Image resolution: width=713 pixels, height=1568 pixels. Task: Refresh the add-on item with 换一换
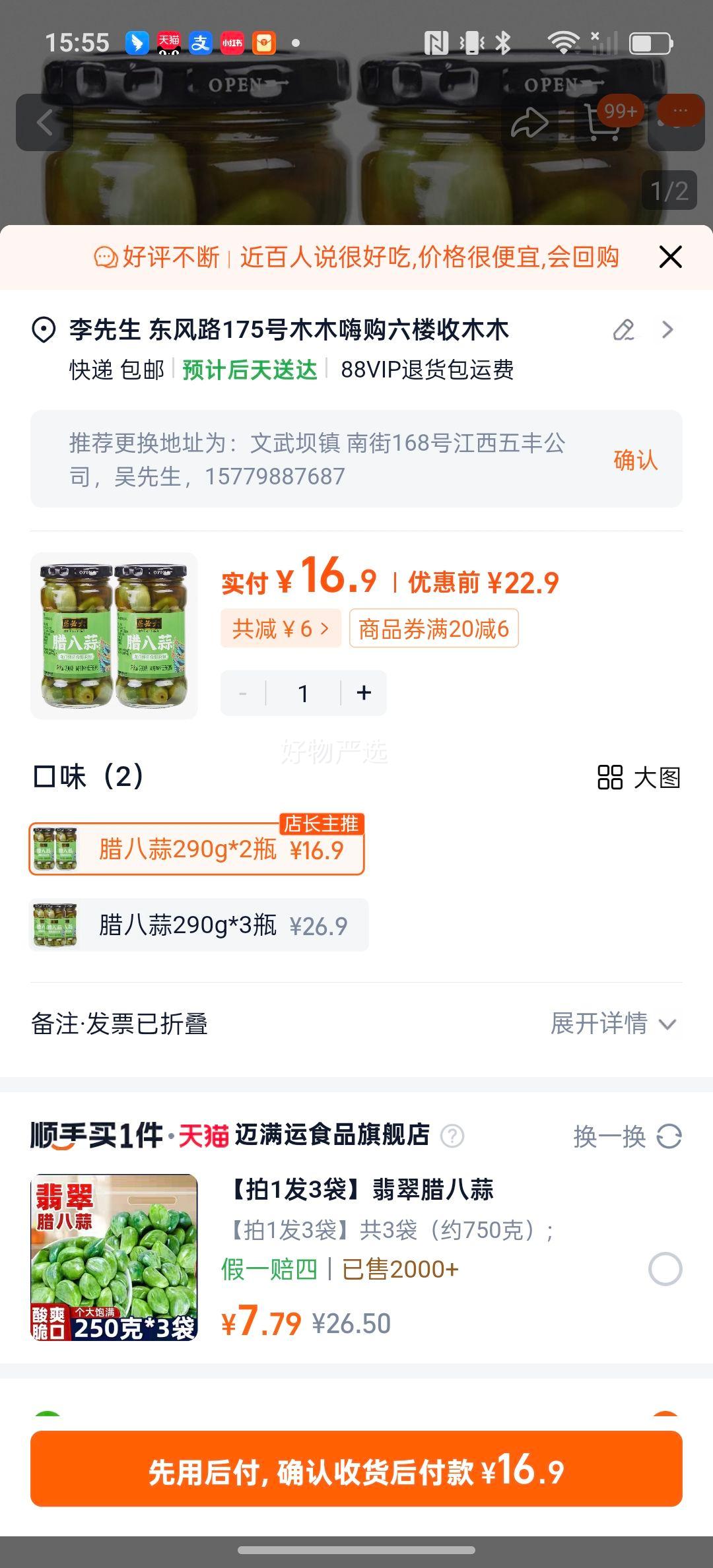[x=627, y=1136]
